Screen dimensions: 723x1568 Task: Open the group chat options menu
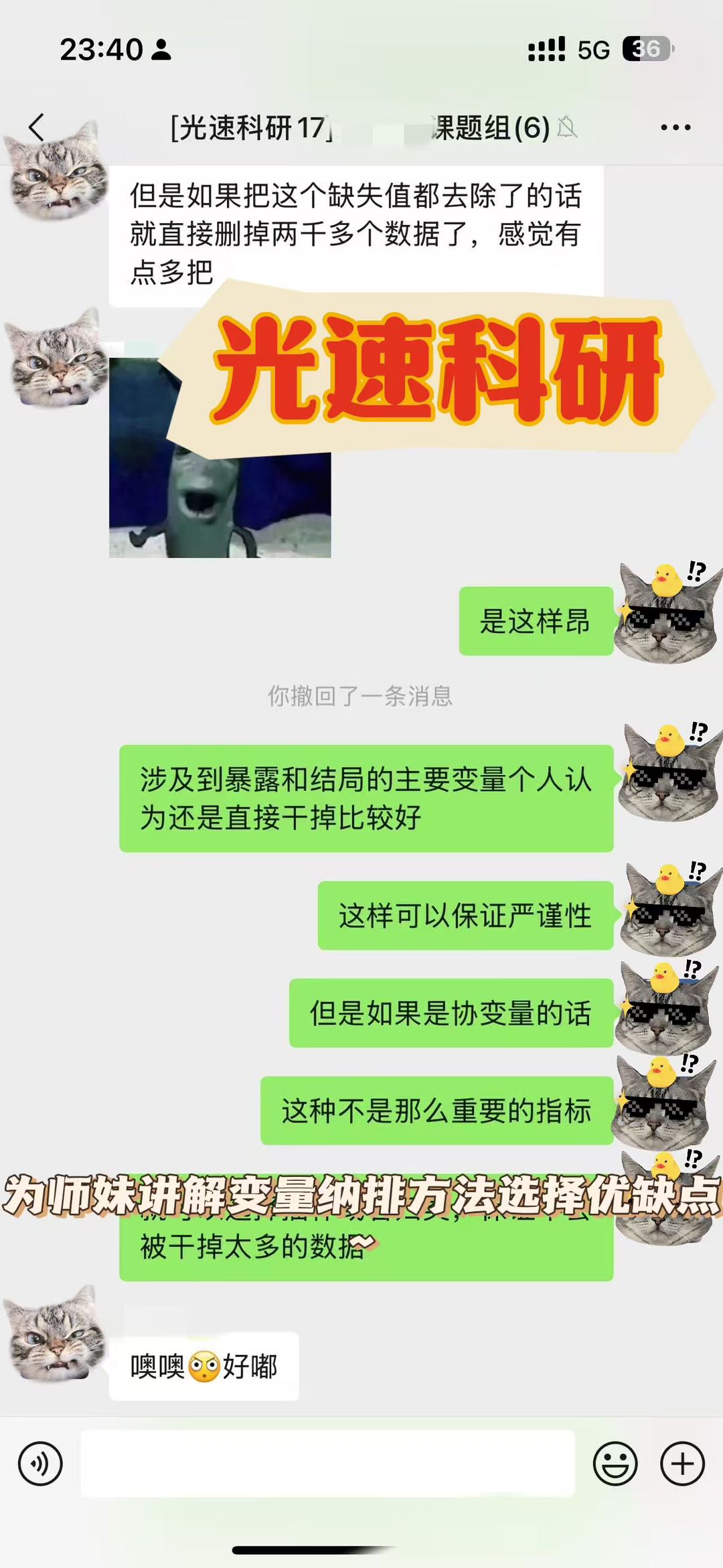[675, 127]
